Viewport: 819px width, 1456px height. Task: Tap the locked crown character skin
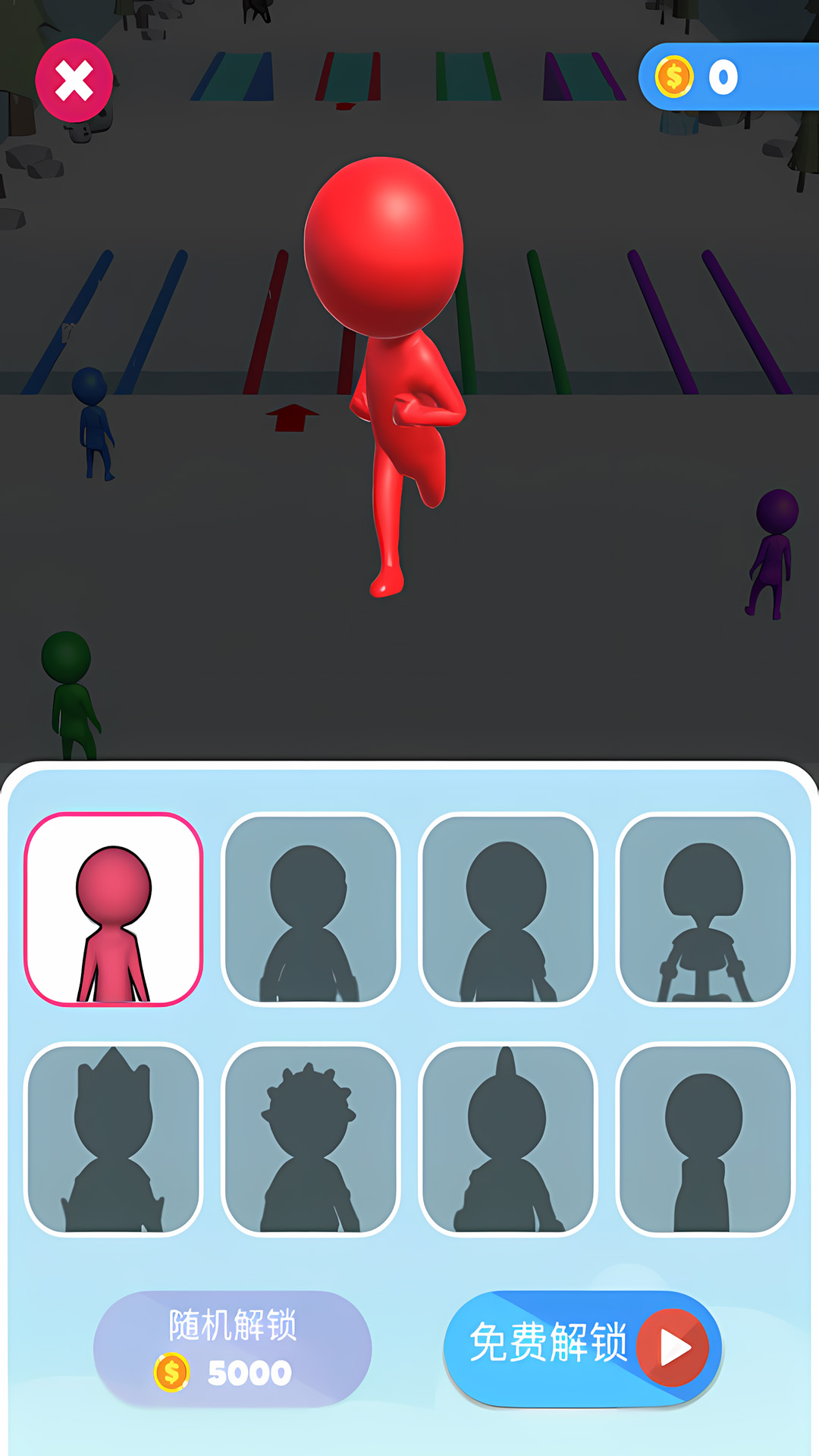114,1139
